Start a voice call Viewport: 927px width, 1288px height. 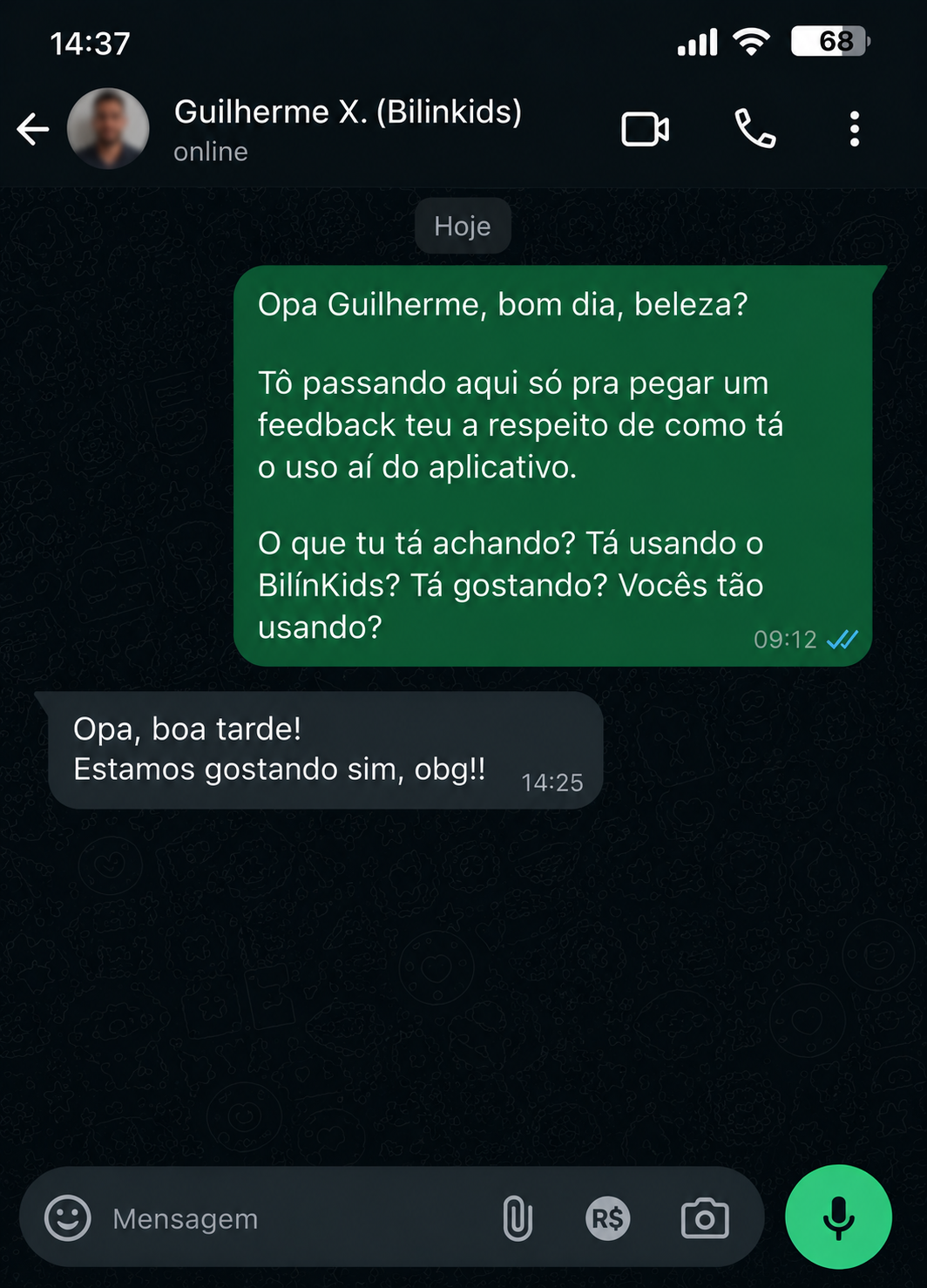click(x=754, y=129)
